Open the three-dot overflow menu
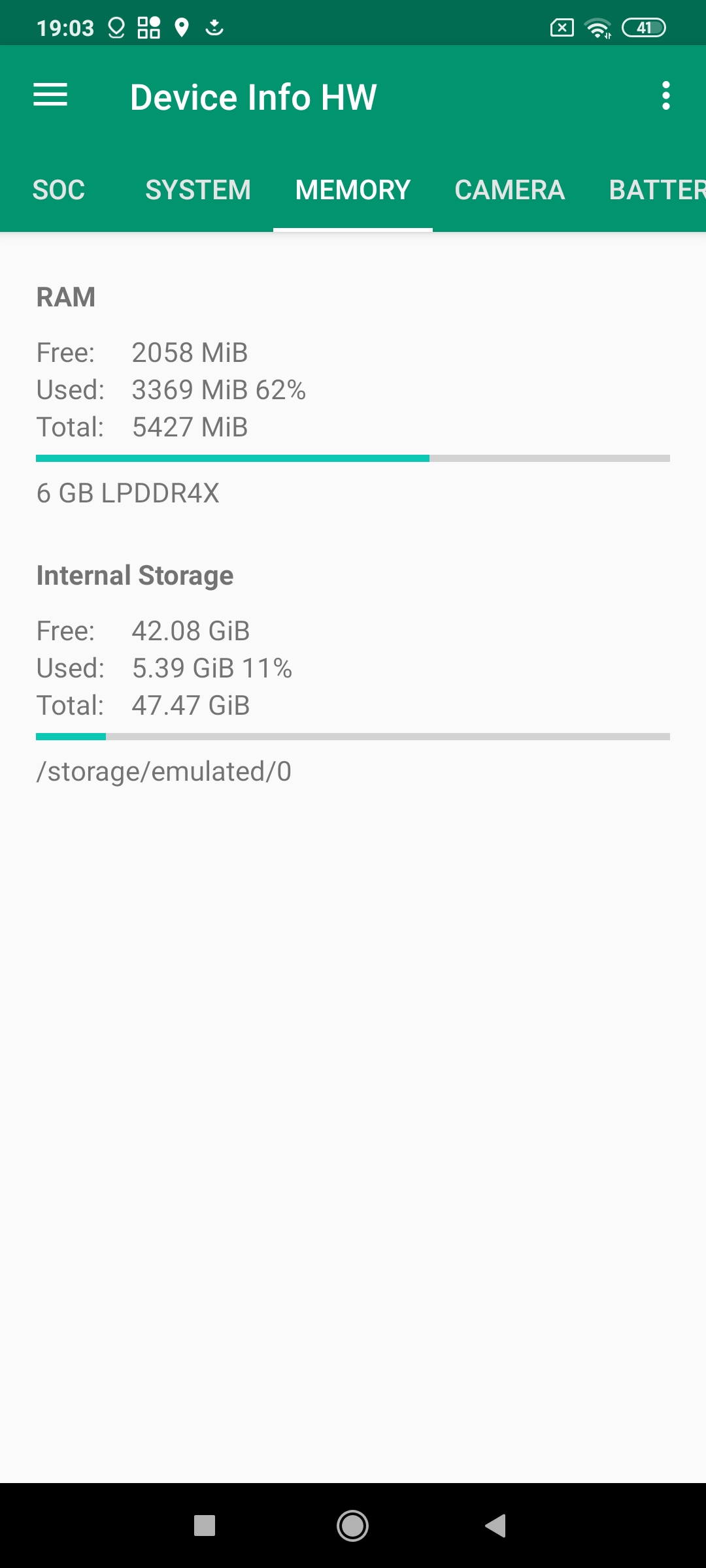The height and width of the screenshot is (1568, 706). click(665, 96)
